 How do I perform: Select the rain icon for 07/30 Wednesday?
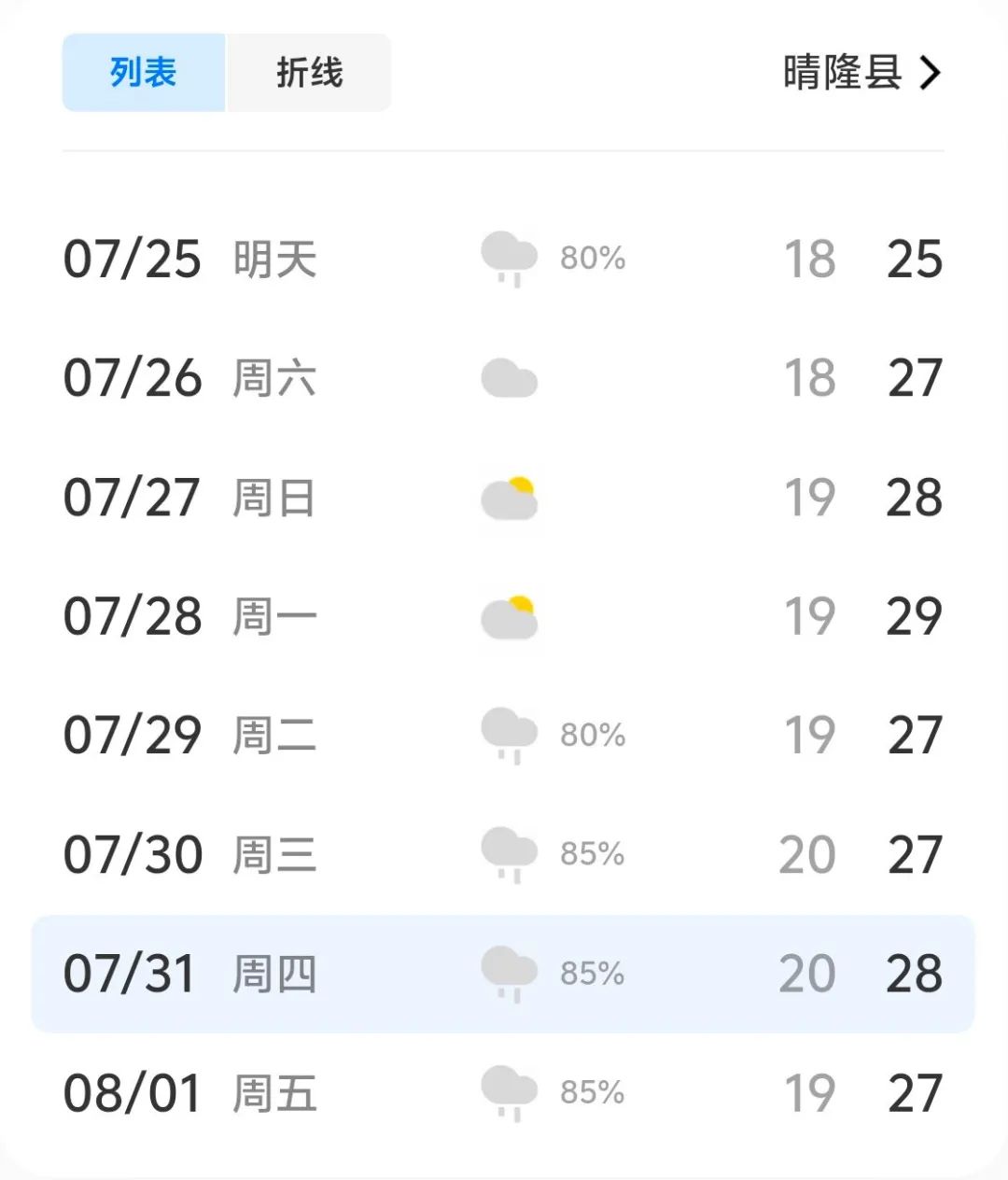(509, 852)
